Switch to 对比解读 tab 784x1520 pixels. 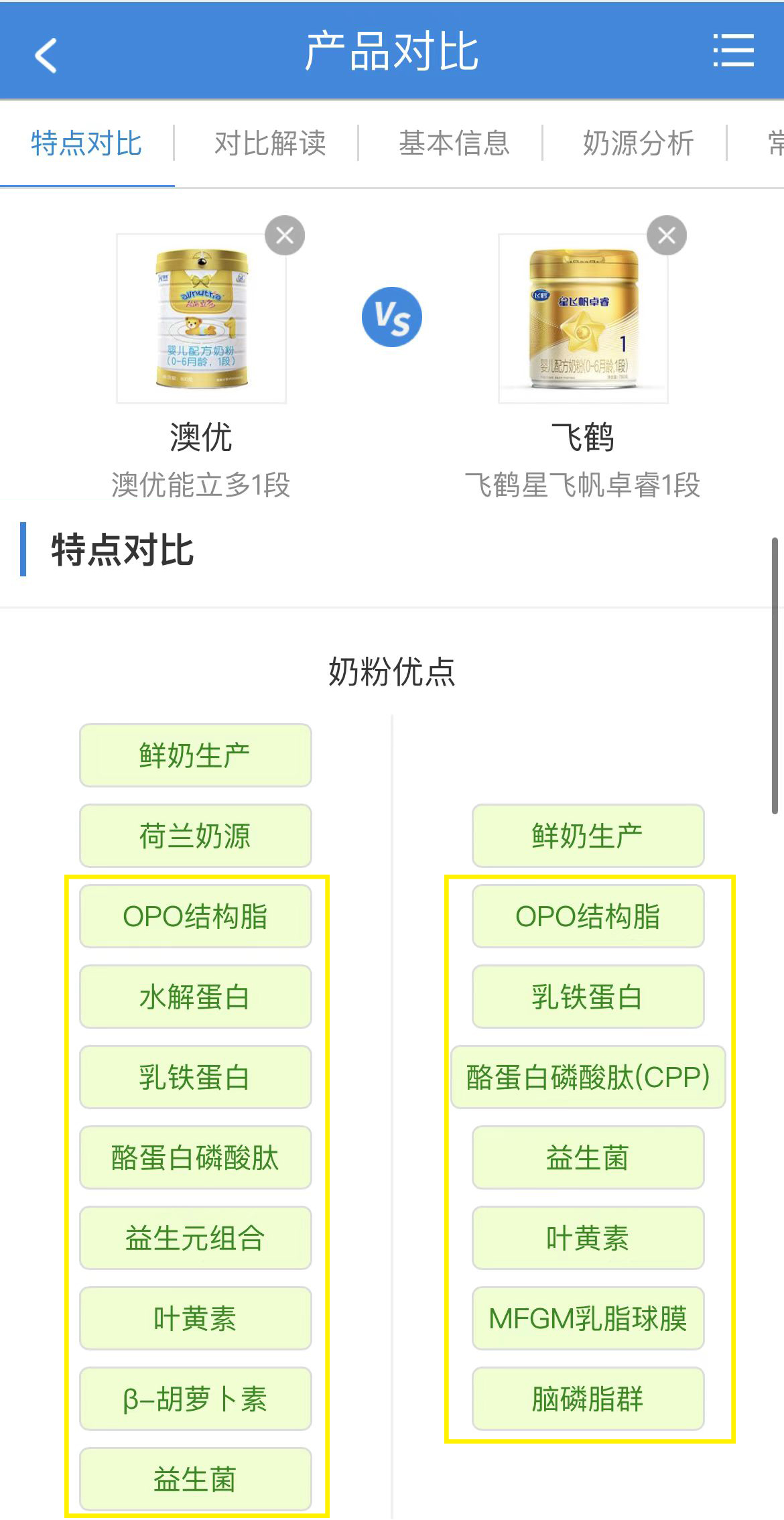pyautogui.click(x=269, y=143)
